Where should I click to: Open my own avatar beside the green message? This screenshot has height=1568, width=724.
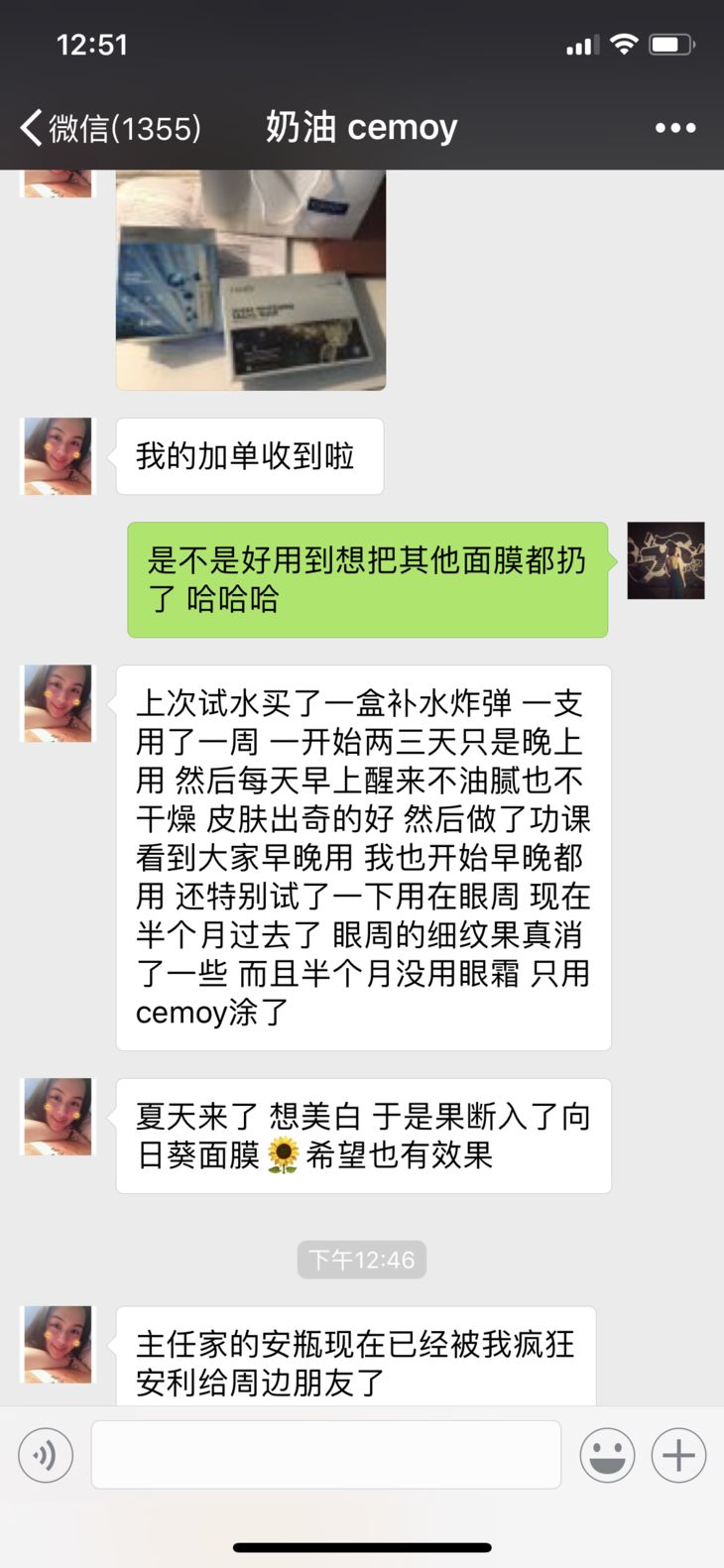tap(665, 560)
